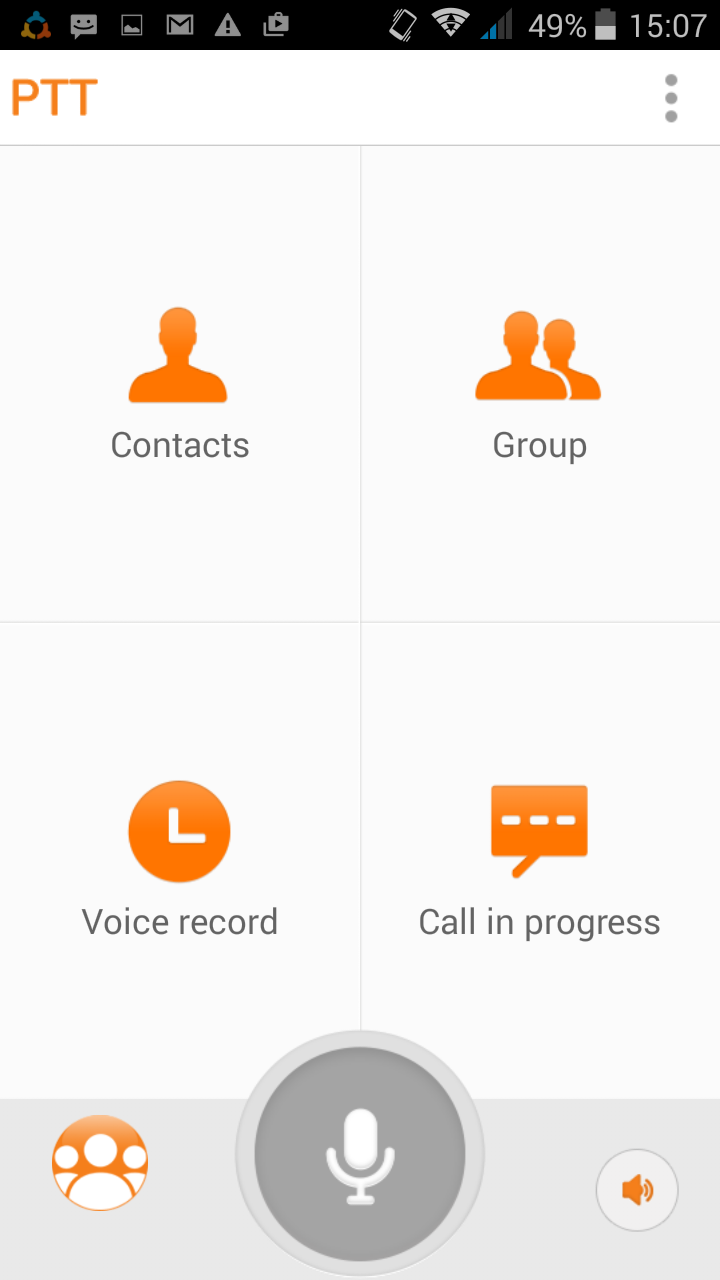Image resolution: width=720 pixels, height=1280 pixels.
Task: Open the Contacts tile
Action: (x=180, y=384)
